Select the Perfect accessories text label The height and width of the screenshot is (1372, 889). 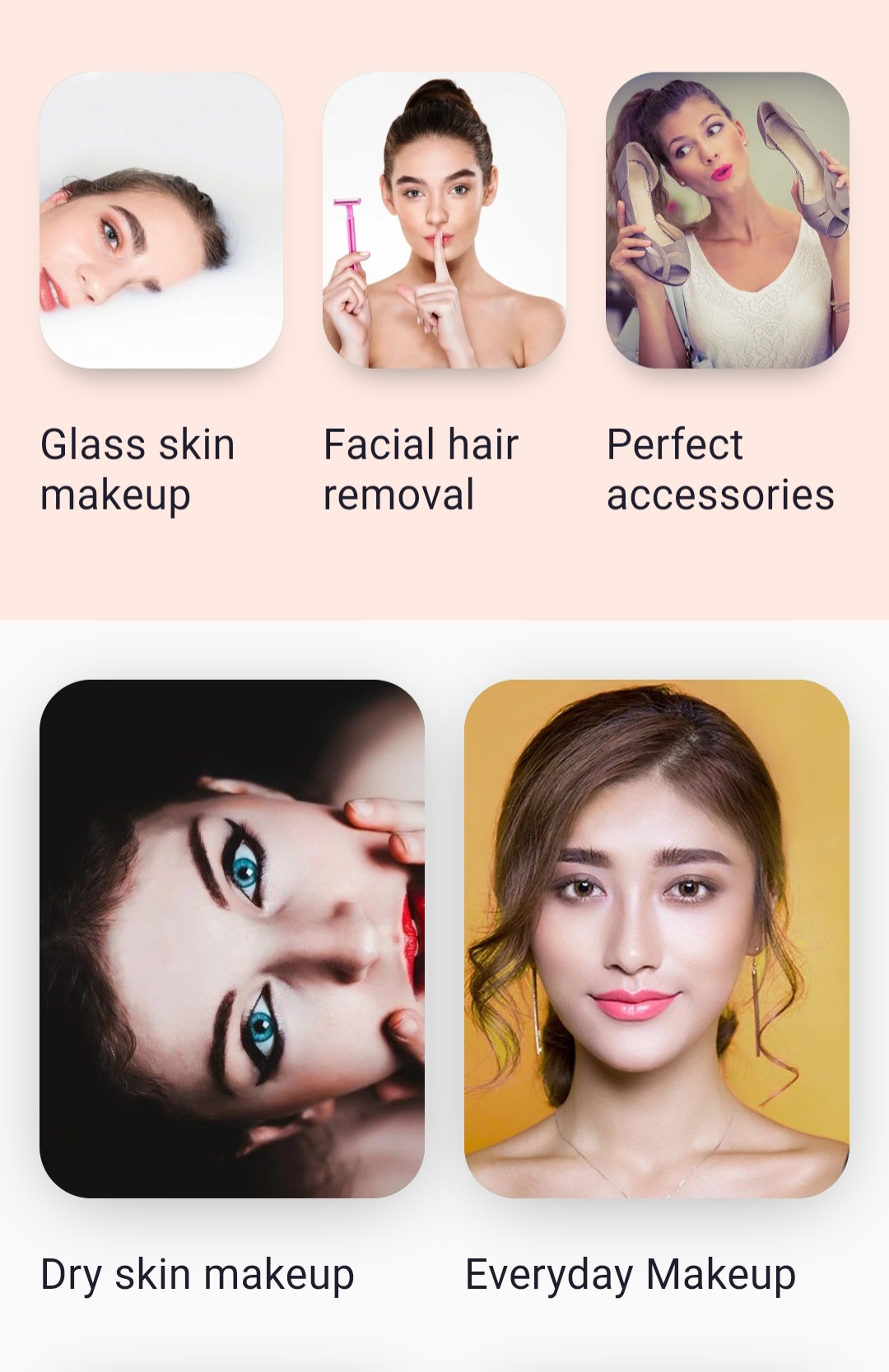[x=719, y=469]
